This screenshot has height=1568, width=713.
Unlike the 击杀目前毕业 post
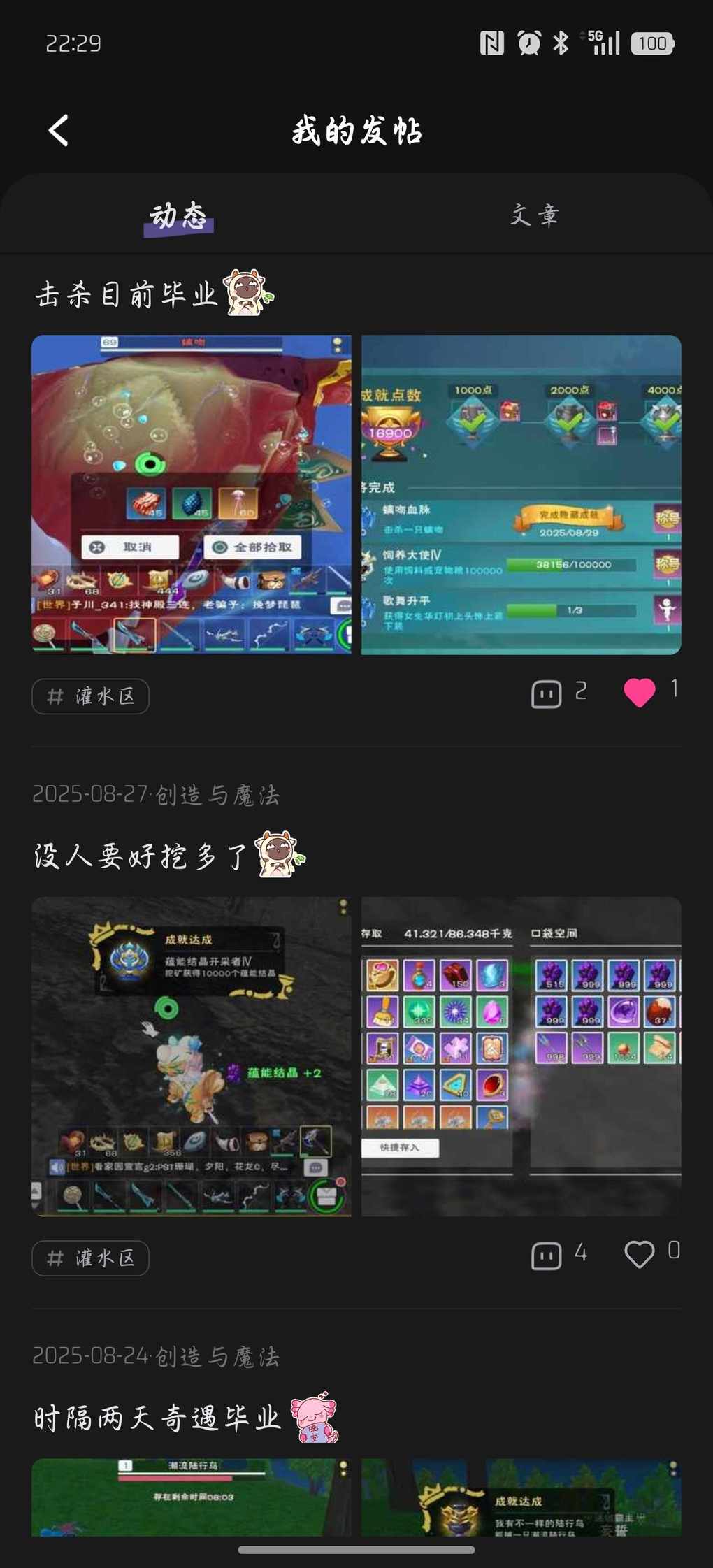639,693
